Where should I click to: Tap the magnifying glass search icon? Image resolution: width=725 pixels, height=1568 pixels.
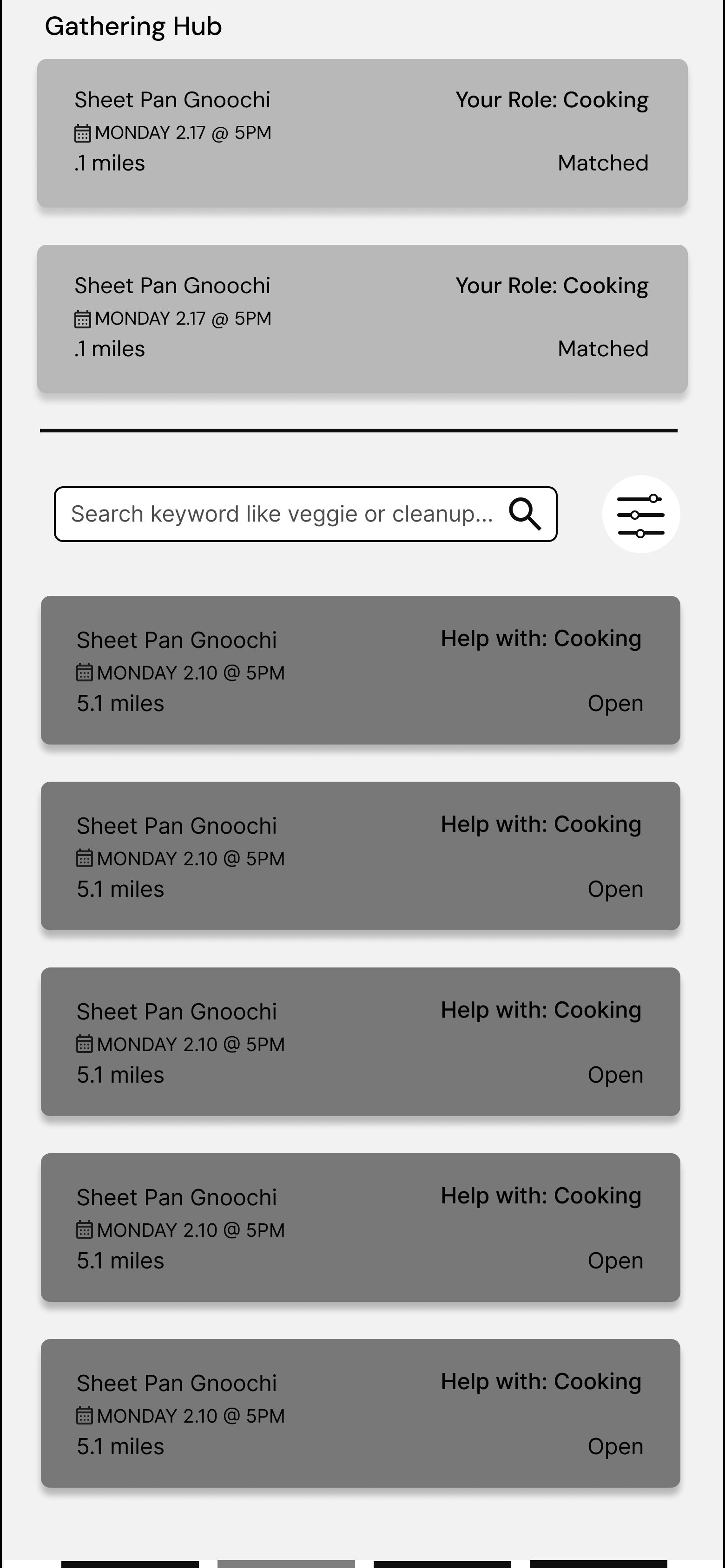click(x=525, y=514)
